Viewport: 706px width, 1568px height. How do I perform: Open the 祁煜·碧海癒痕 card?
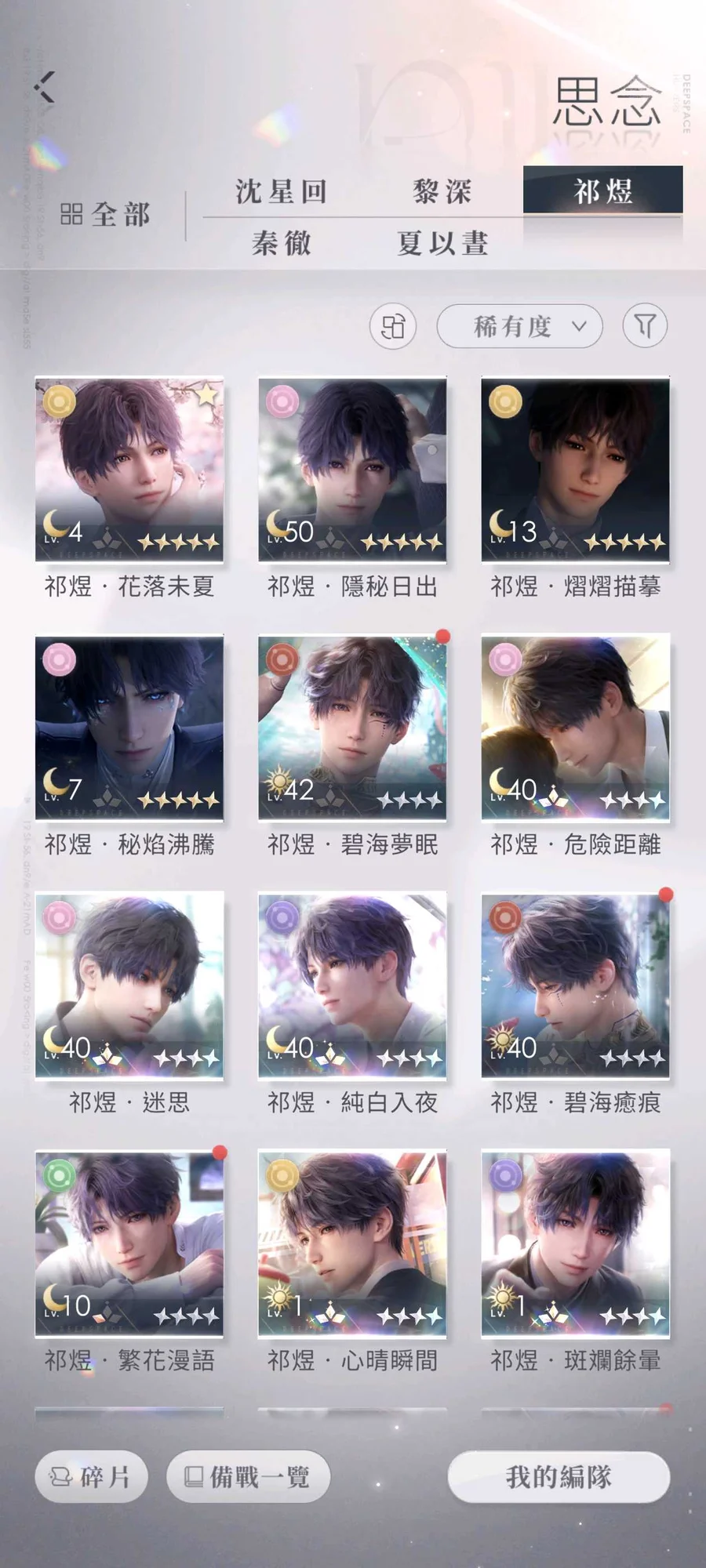(x=575, y=985)
